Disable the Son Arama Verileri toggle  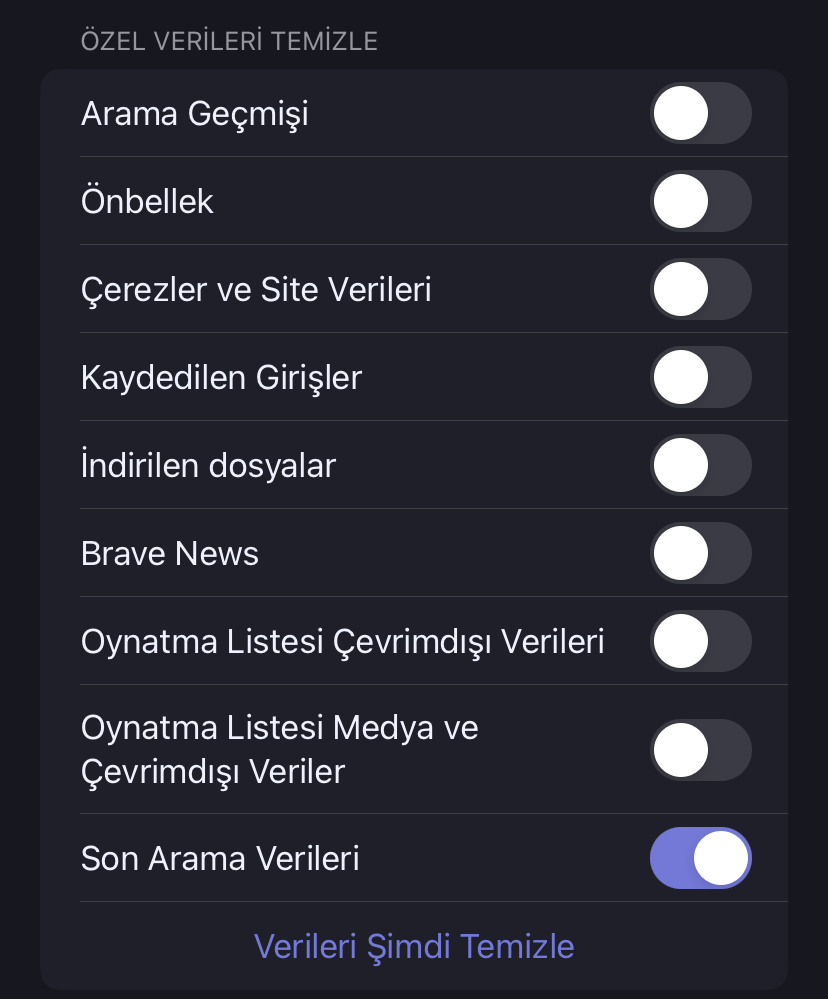700,858
